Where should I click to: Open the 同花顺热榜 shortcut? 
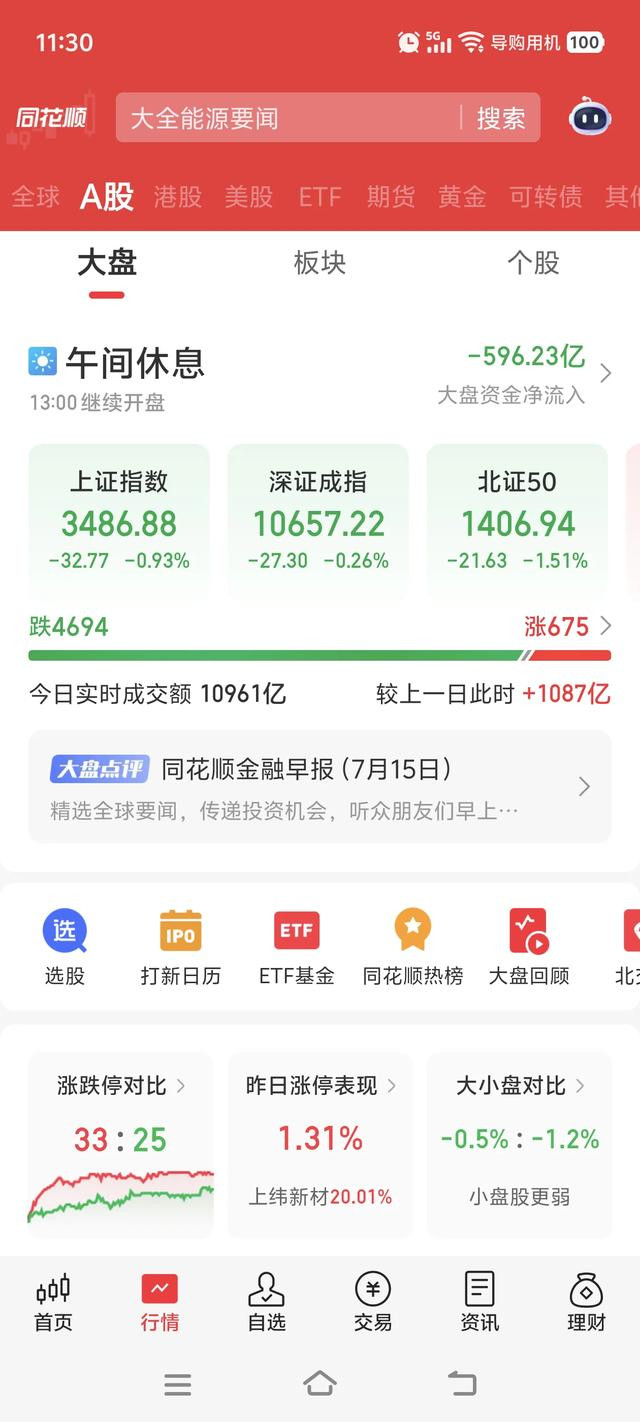413,946
